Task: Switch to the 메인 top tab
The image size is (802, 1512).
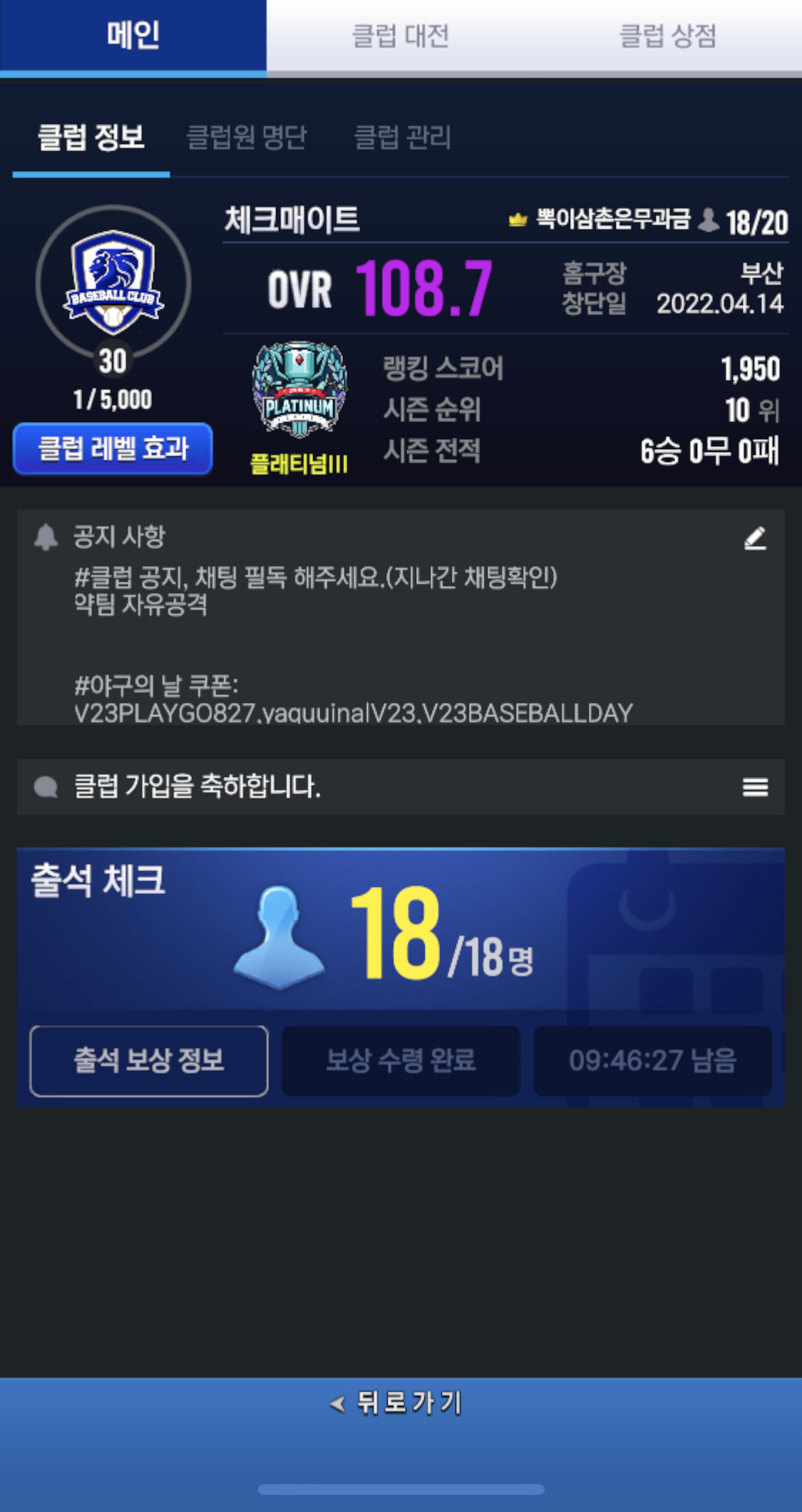Action: (133, 36)
